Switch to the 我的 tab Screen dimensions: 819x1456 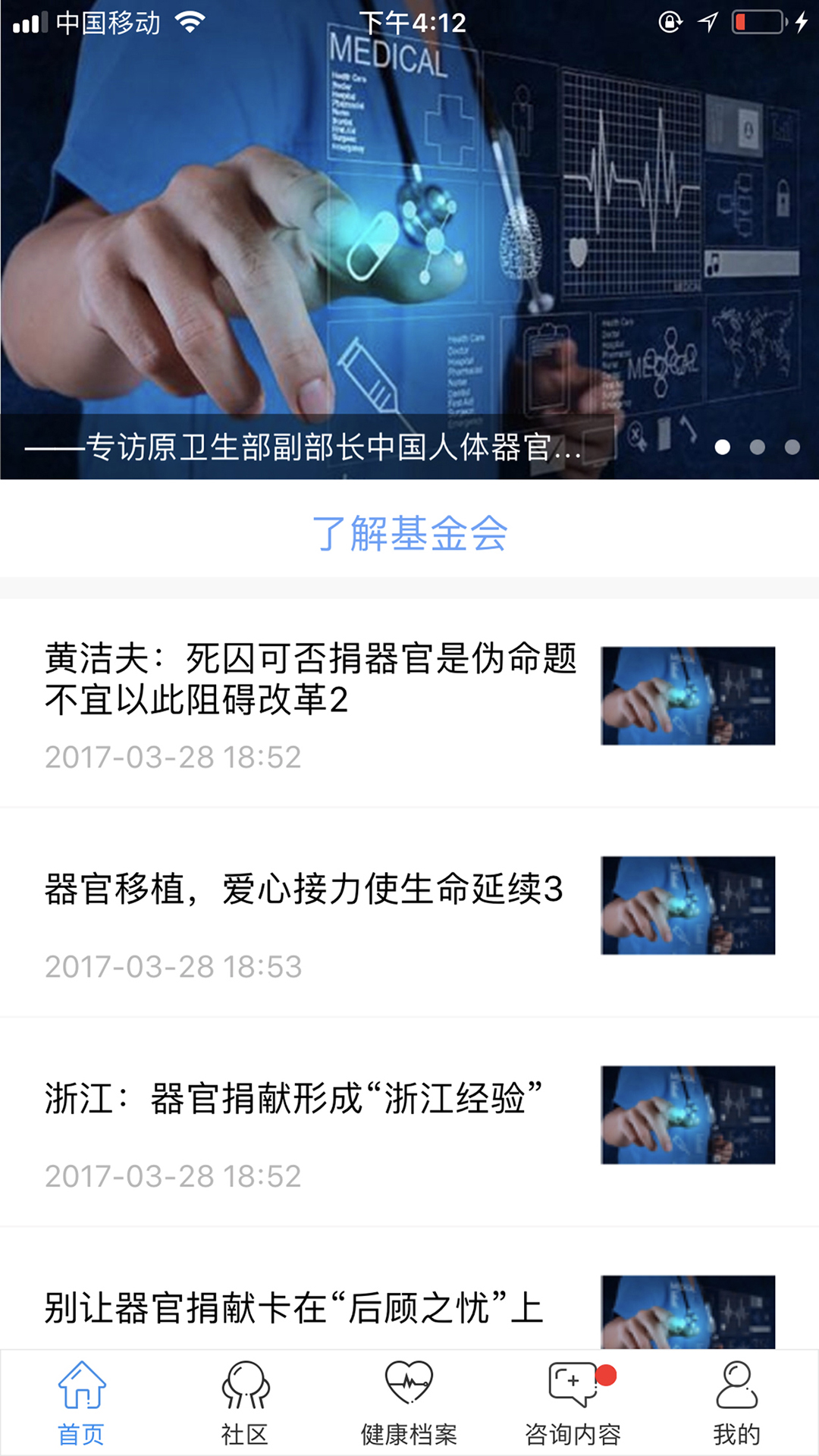point(736,1403)
